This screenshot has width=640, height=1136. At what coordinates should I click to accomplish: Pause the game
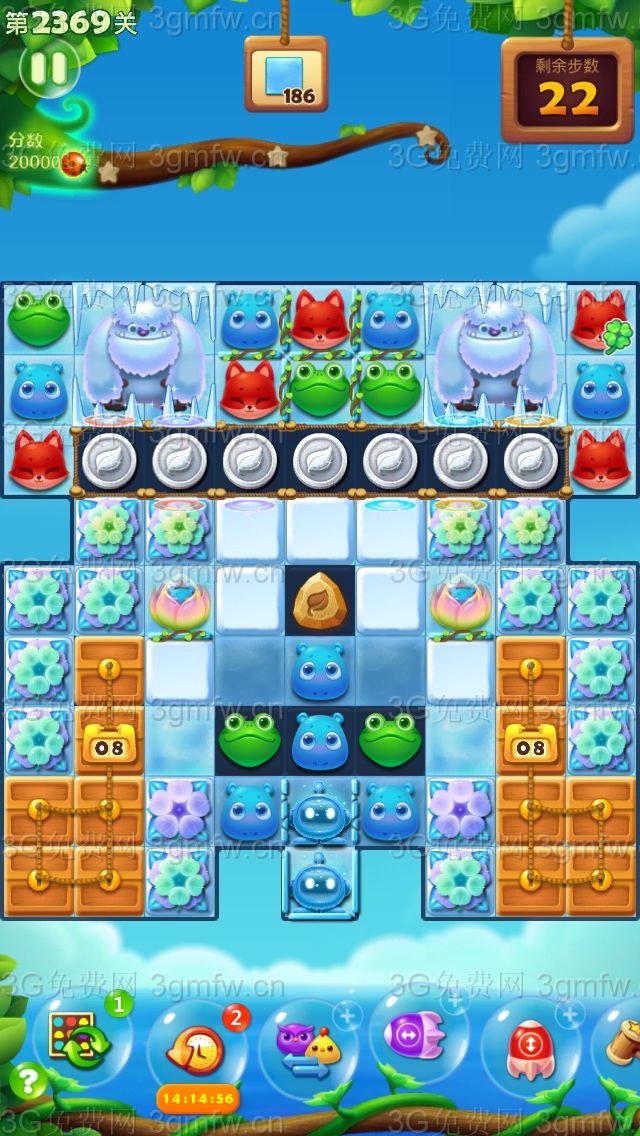point(48,68)
